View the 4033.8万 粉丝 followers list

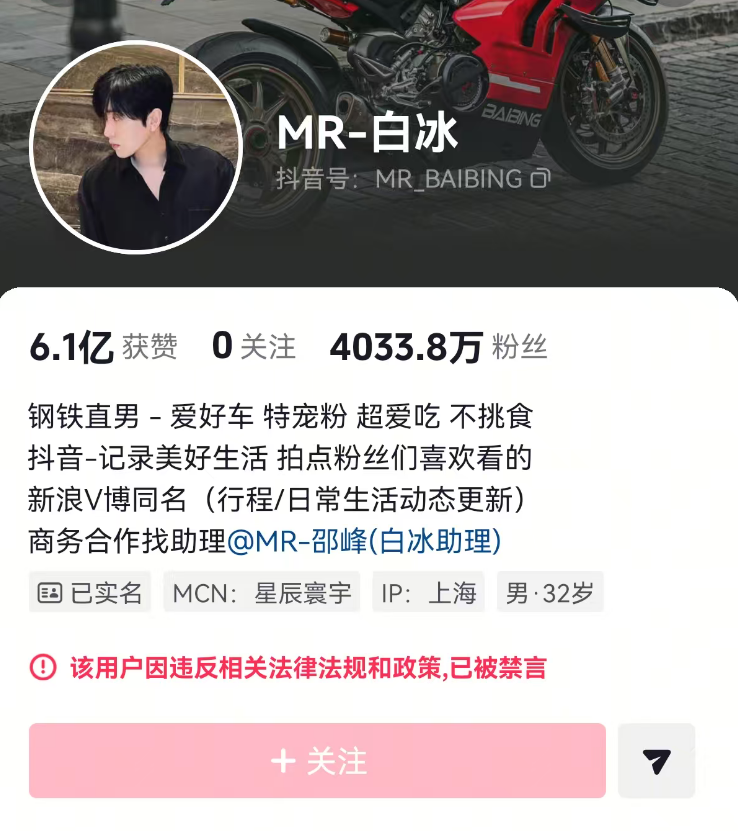[438, 347]
